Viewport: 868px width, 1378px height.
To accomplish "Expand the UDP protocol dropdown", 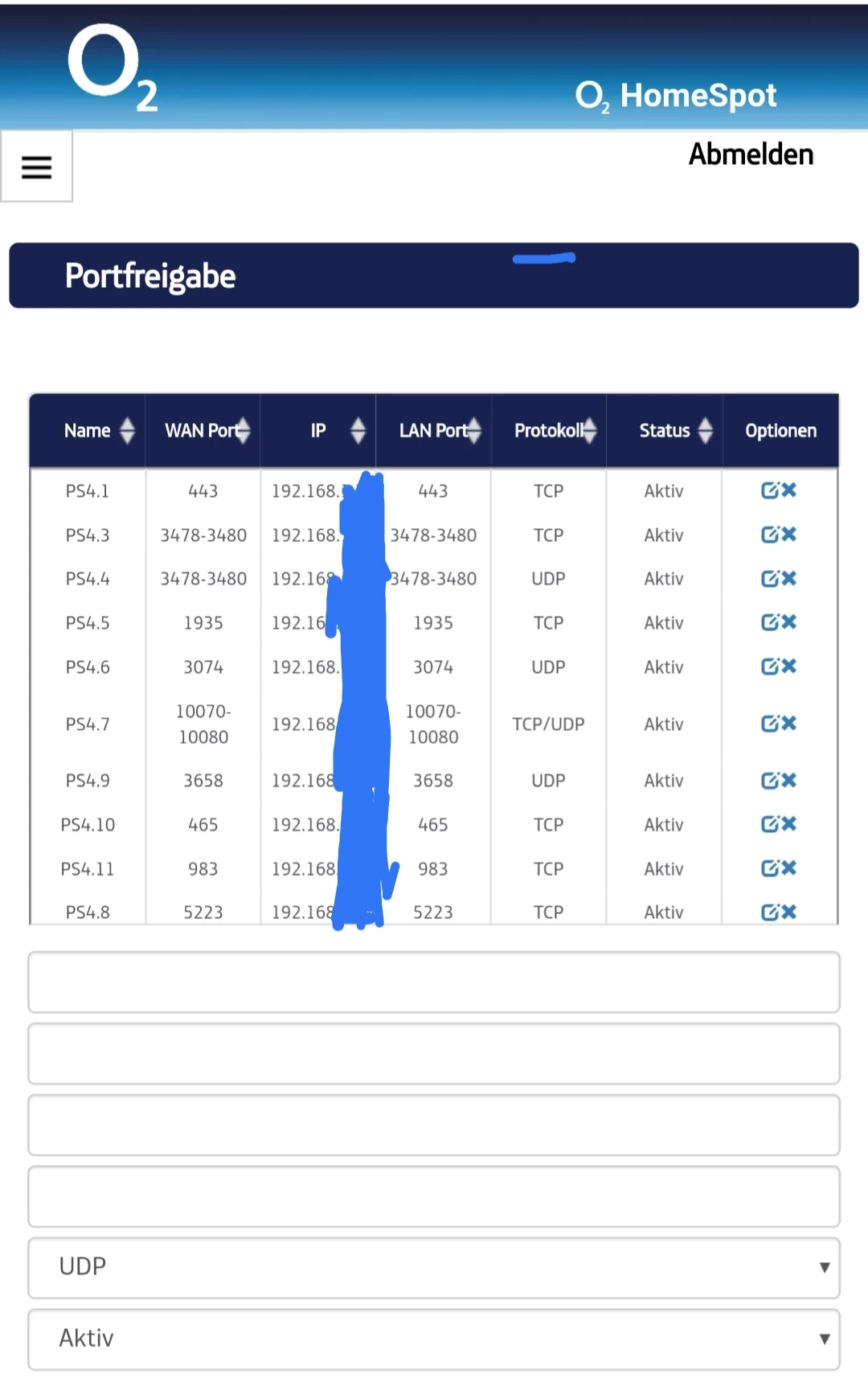I will pyautogui.click(x=434, y=1267).
